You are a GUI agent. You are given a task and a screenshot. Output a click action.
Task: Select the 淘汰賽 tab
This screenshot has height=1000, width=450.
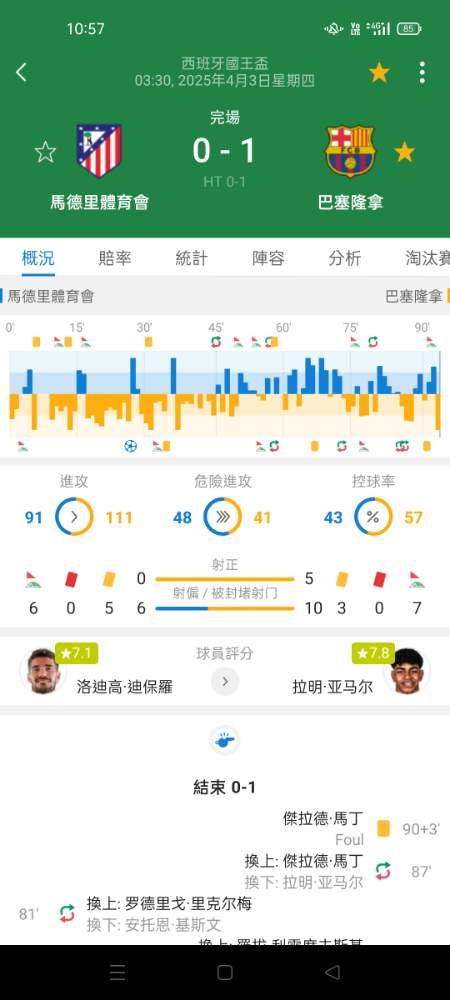pyautogui.click(x=428, y=258)
